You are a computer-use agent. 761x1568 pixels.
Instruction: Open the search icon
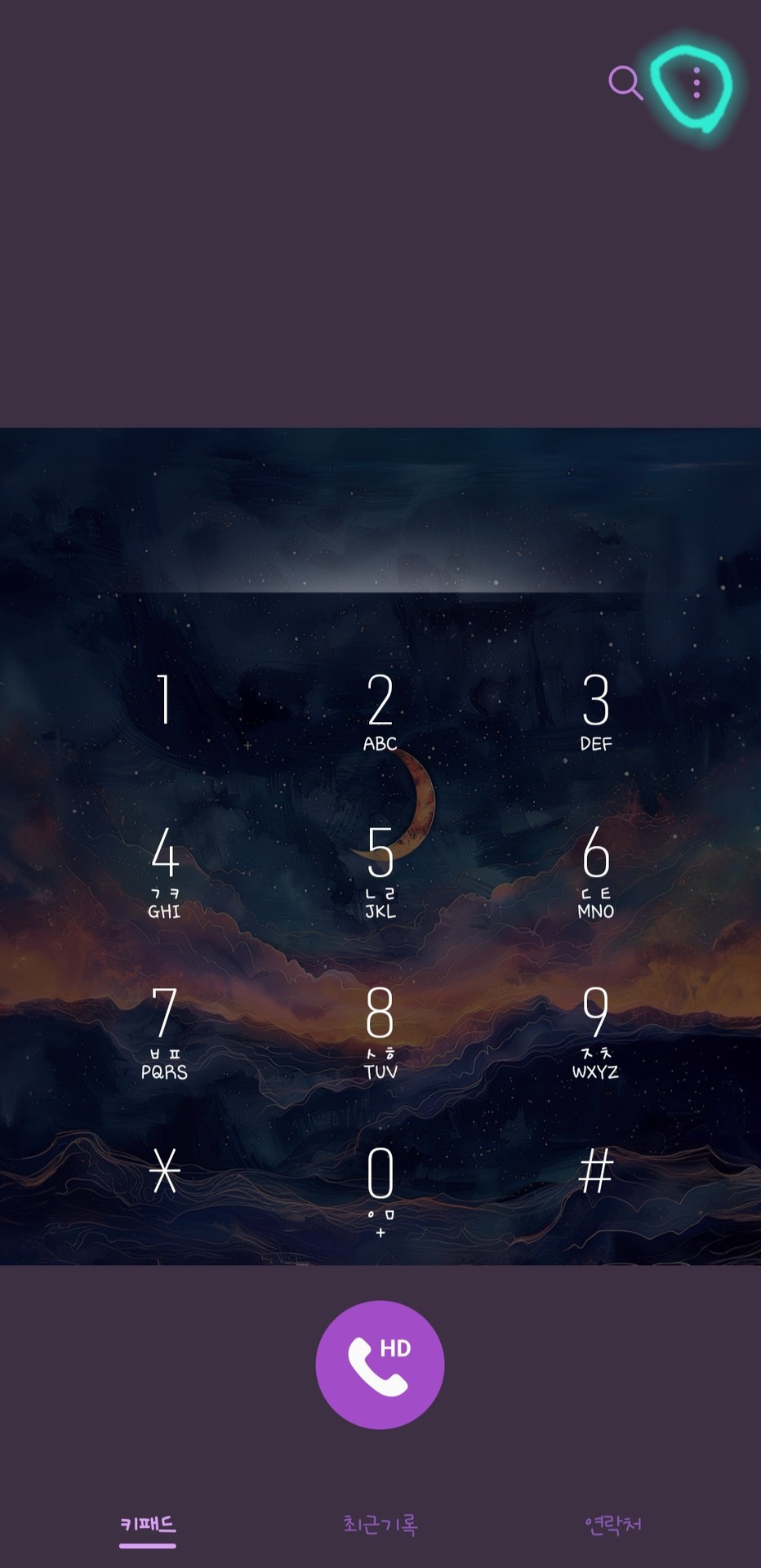[625, 82]
